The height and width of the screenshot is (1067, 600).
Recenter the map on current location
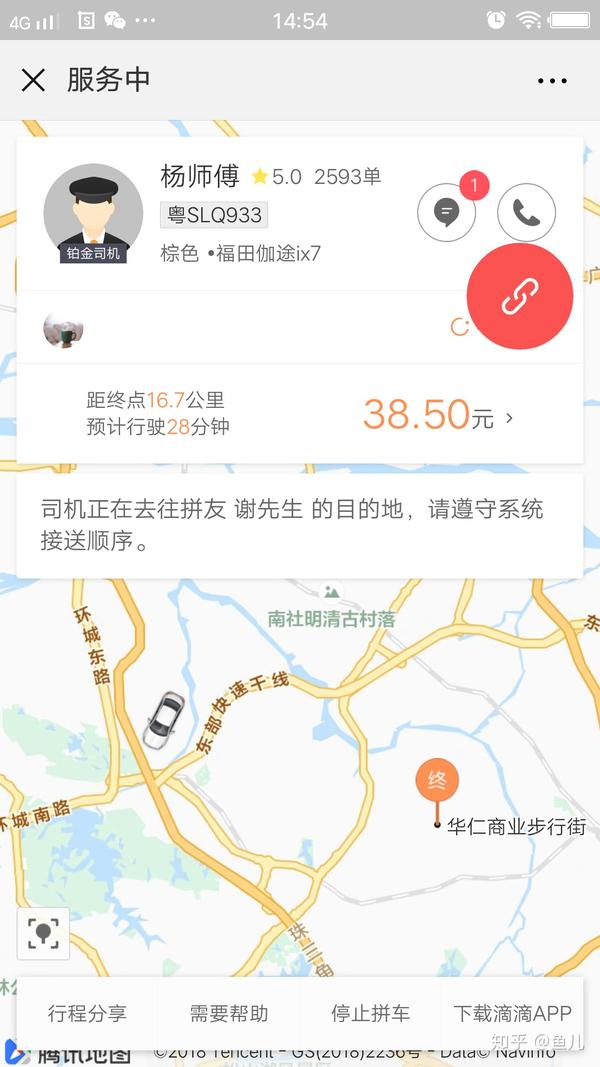point(43,934)
